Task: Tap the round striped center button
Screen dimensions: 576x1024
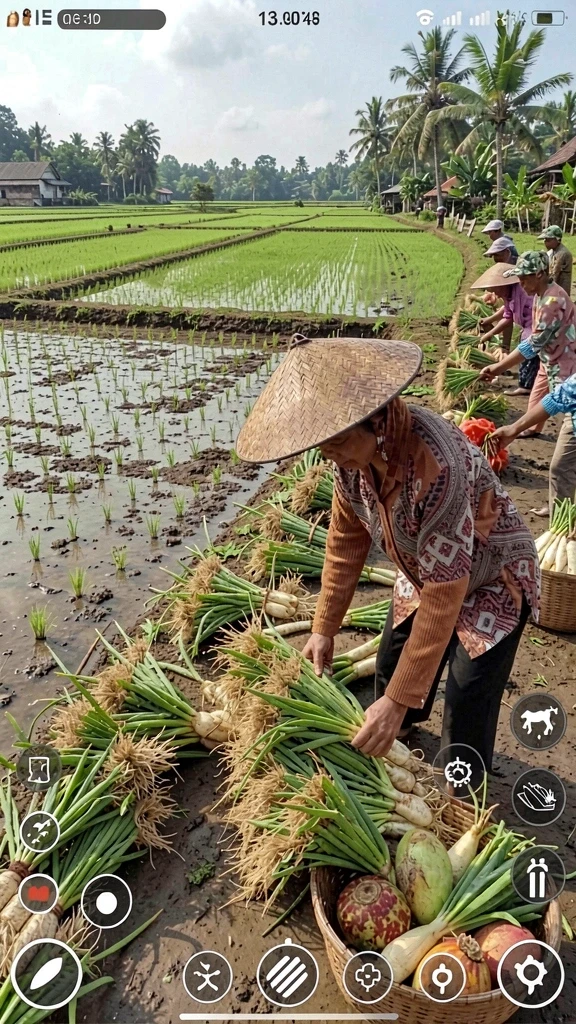Action: [287, 975]
